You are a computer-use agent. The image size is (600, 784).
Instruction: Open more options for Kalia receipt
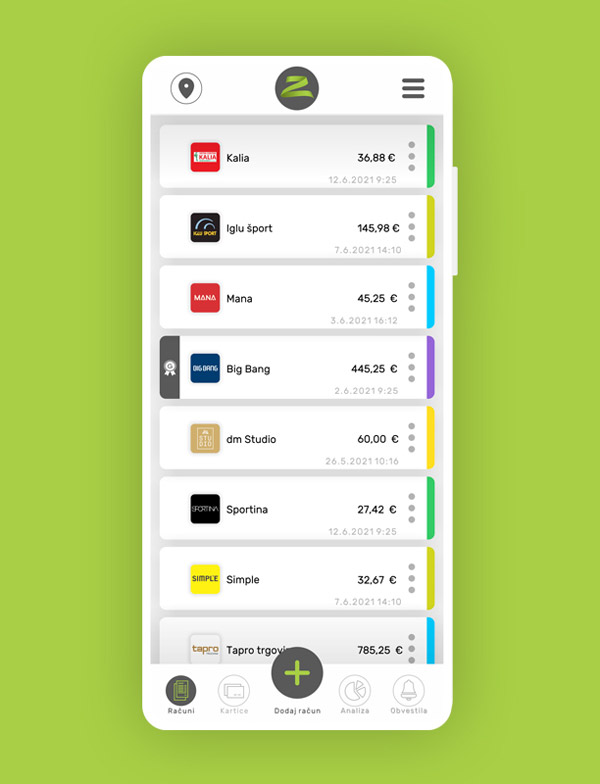tap(411, 157)
